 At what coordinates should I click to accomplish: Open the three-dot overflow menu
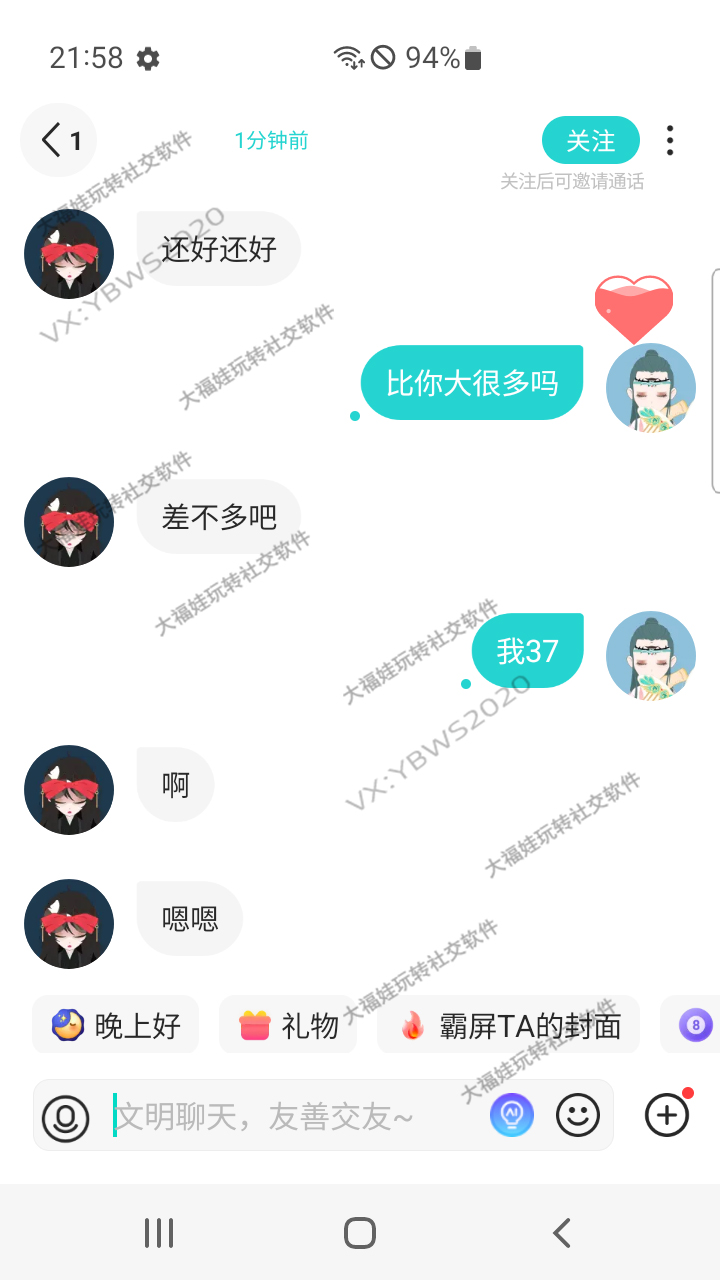tap(670, 141)
